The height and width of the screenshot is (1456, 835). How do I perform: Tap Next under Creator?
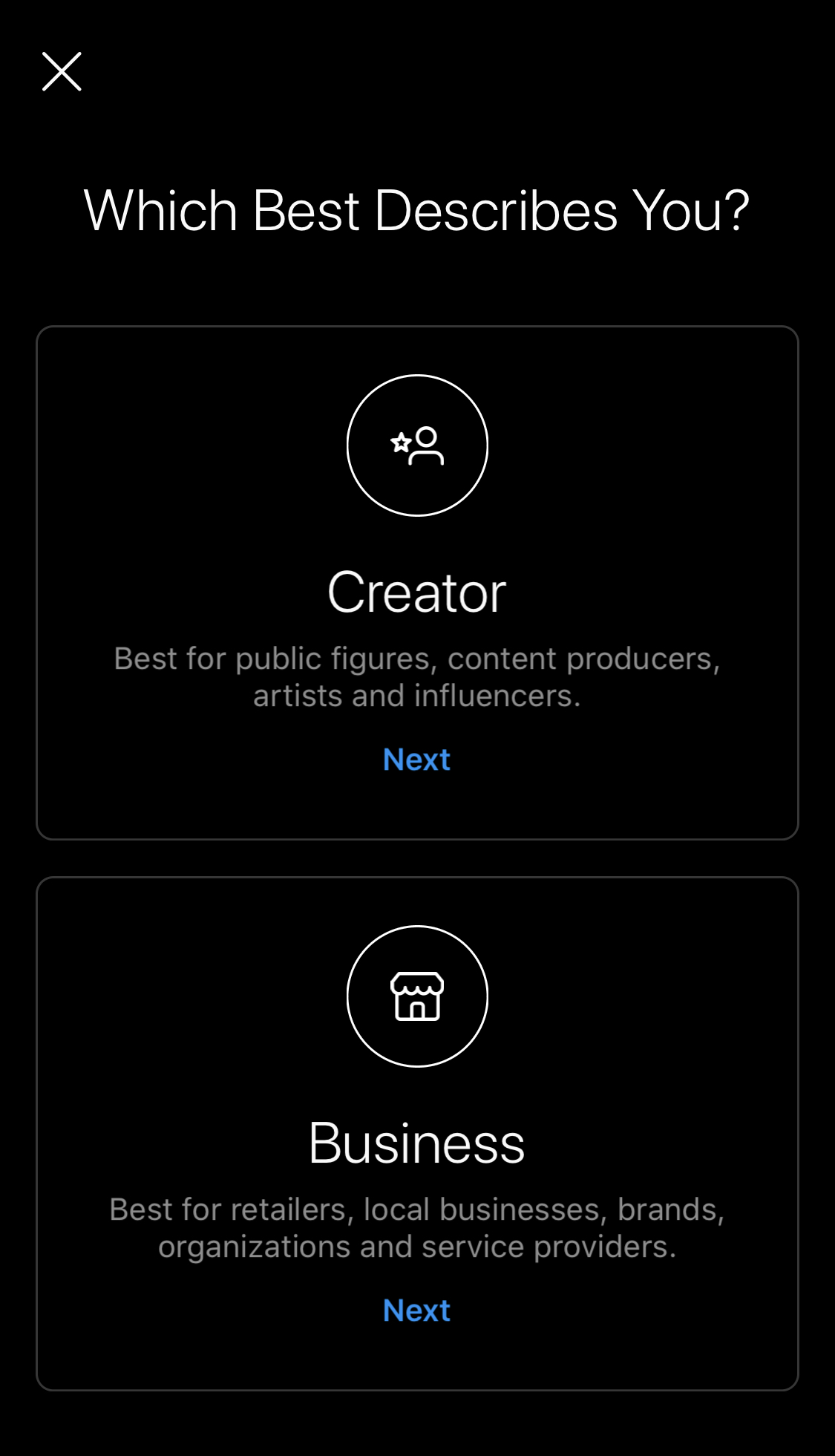[416, 760]
